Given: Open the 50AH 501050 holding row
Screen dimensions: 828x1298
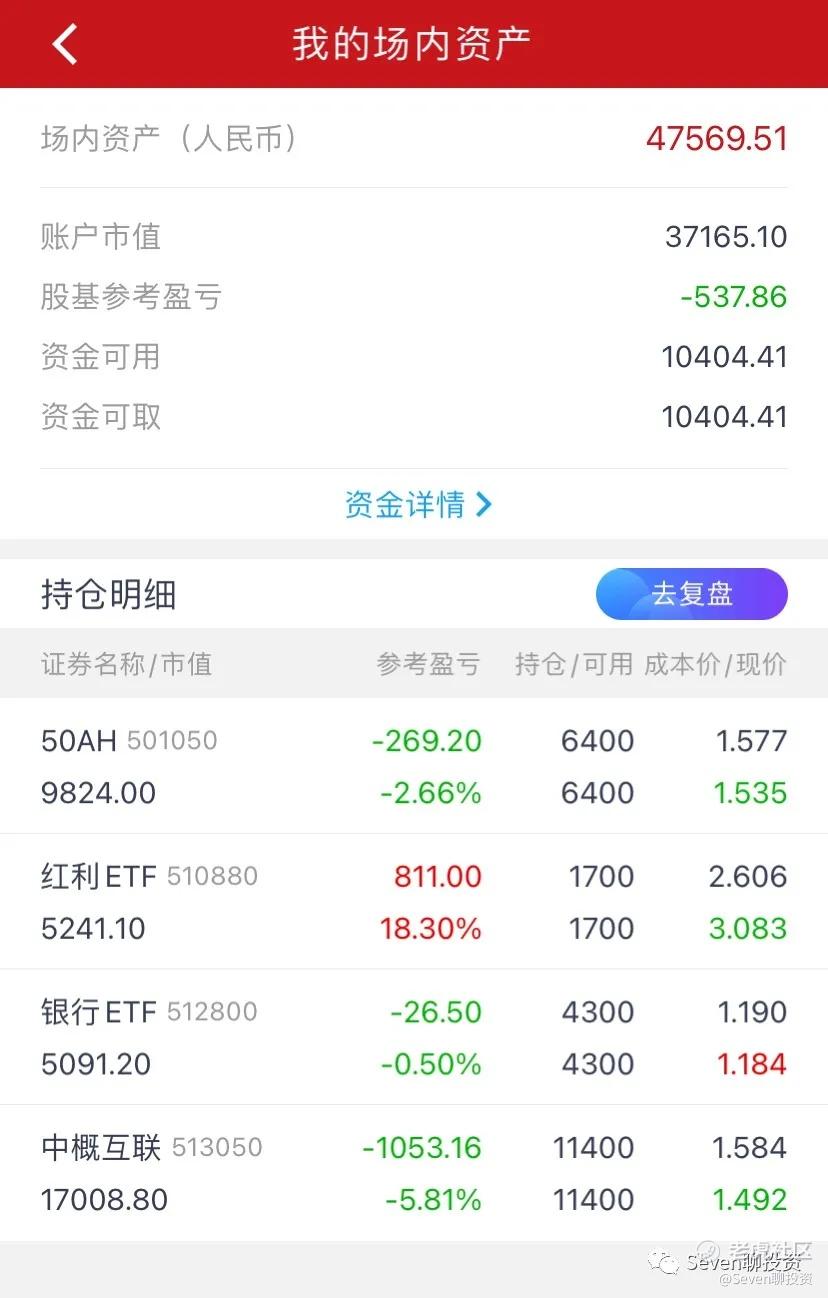Looking at the screenshot, I should (414, 767).
